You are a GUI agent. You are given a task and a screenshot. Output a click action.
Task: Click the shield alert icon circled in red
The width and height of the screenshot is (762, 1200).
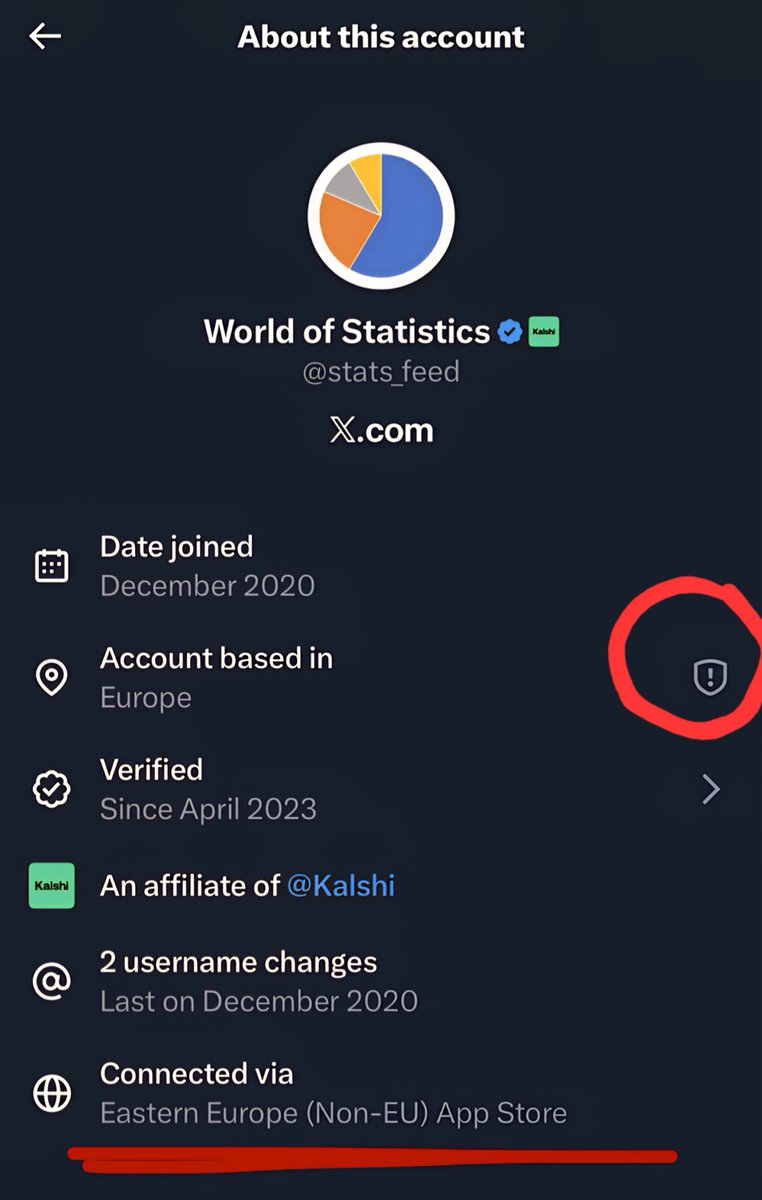[x=709, y=676]
